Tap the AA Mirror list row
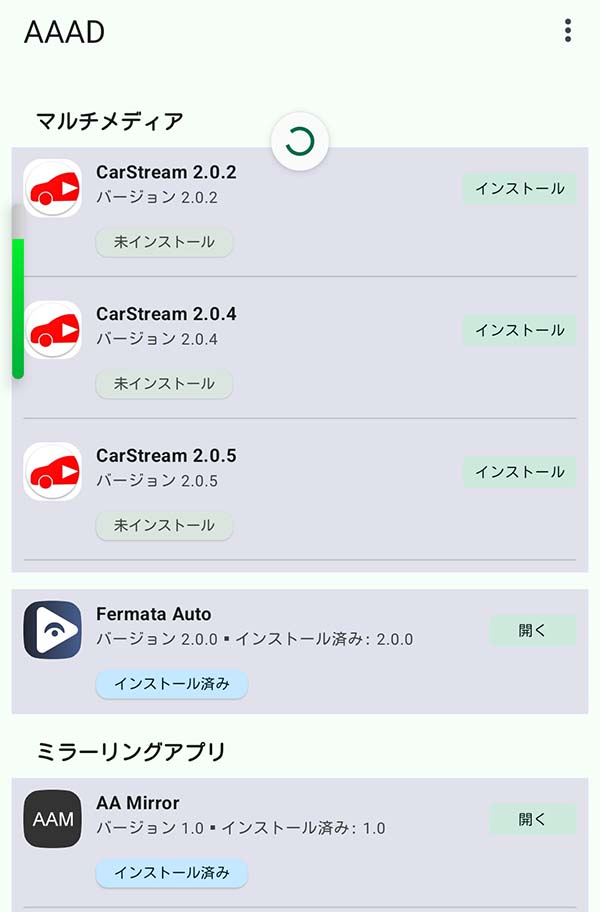Viewport: 600px width, 912px height. 270,816
